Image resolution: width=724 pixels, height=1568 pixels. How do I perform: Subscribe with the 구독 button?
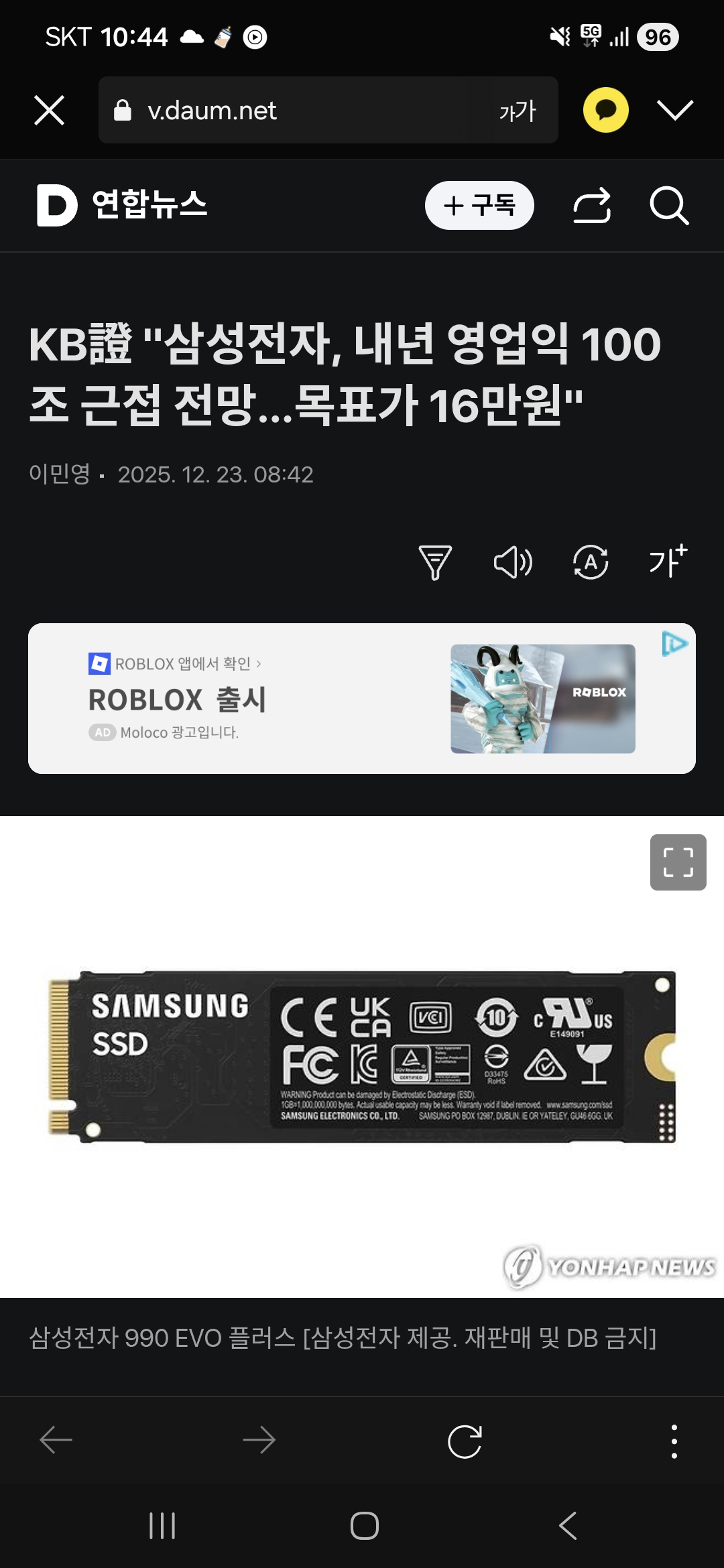click(x=479, y=205)
